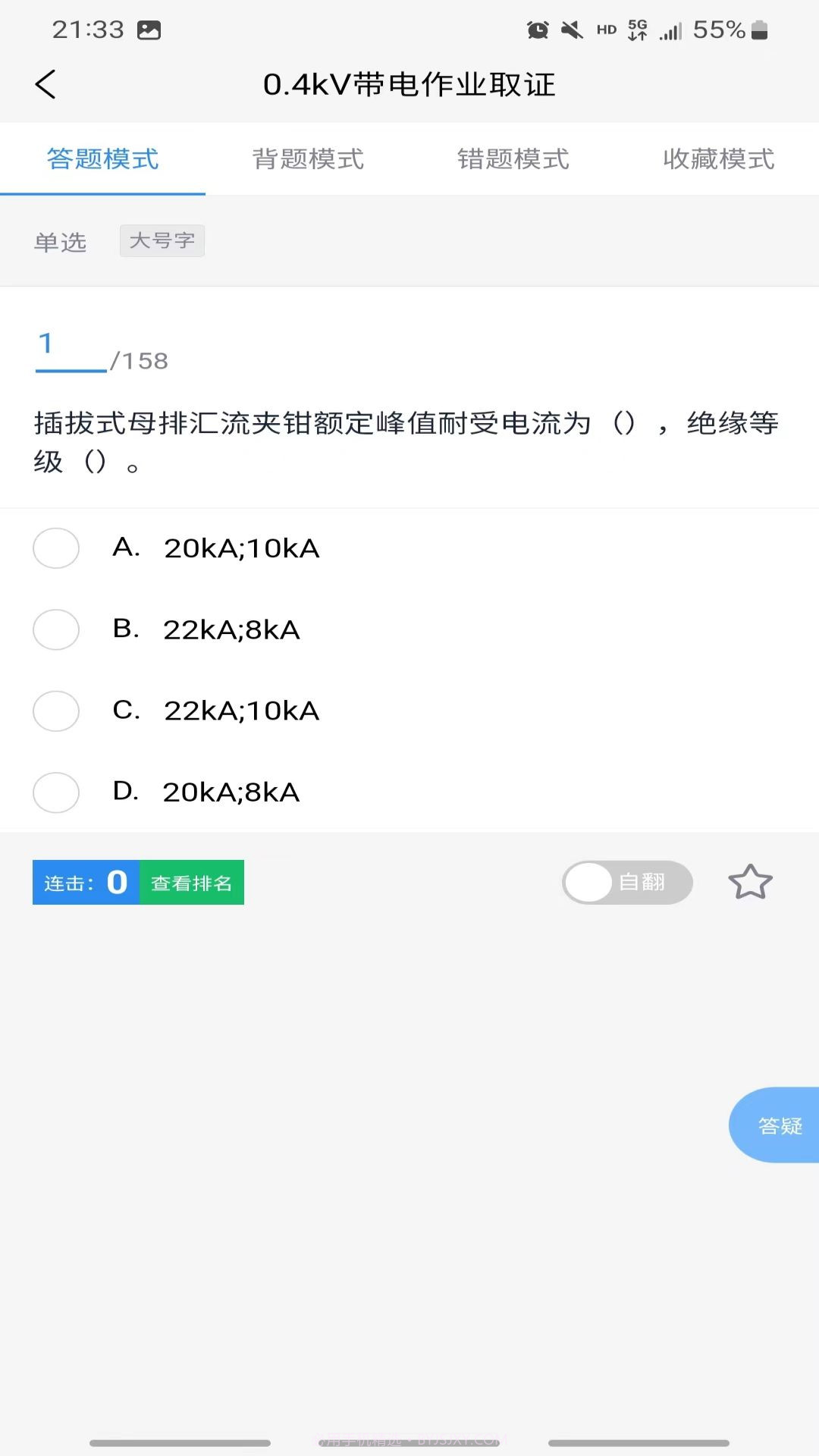Tap the 大号字 large font option

(162, 240)
